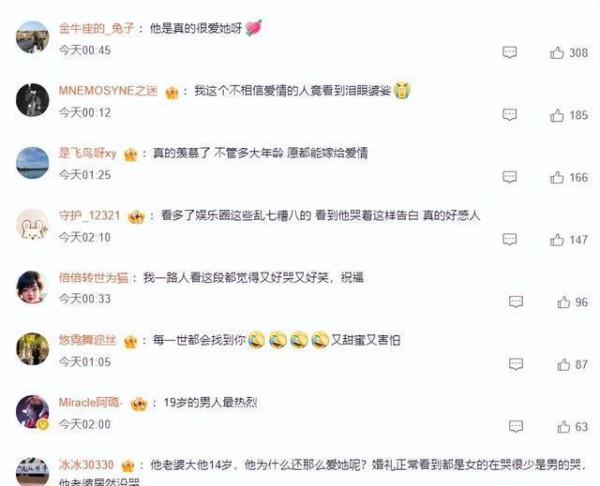This screenshot has height=486, width=600.
Task: Reply to Miracle阿鸥-'s comment
Action: point(515,427)
